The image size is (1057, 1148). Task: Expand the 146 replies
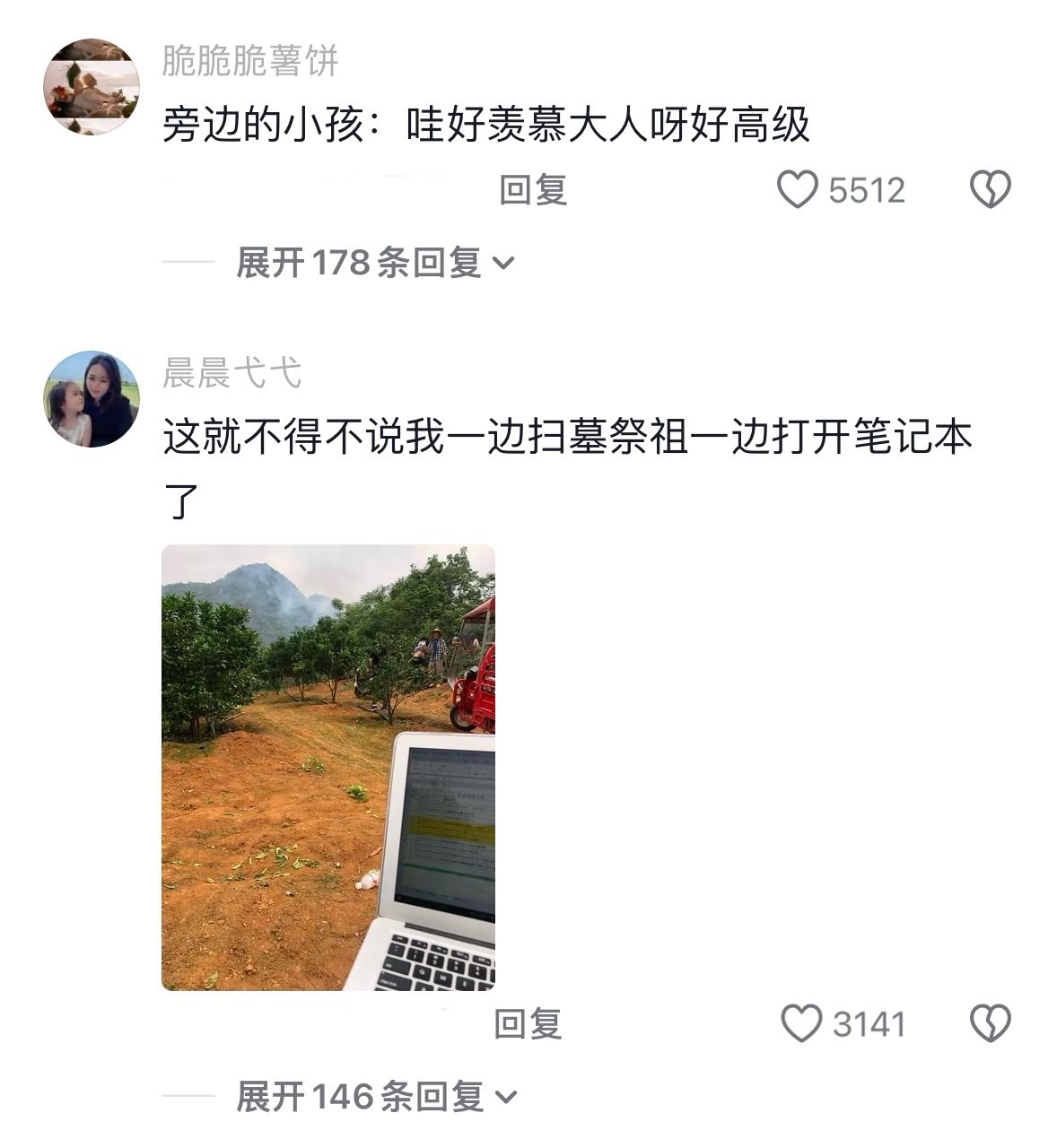point(377,1097)
